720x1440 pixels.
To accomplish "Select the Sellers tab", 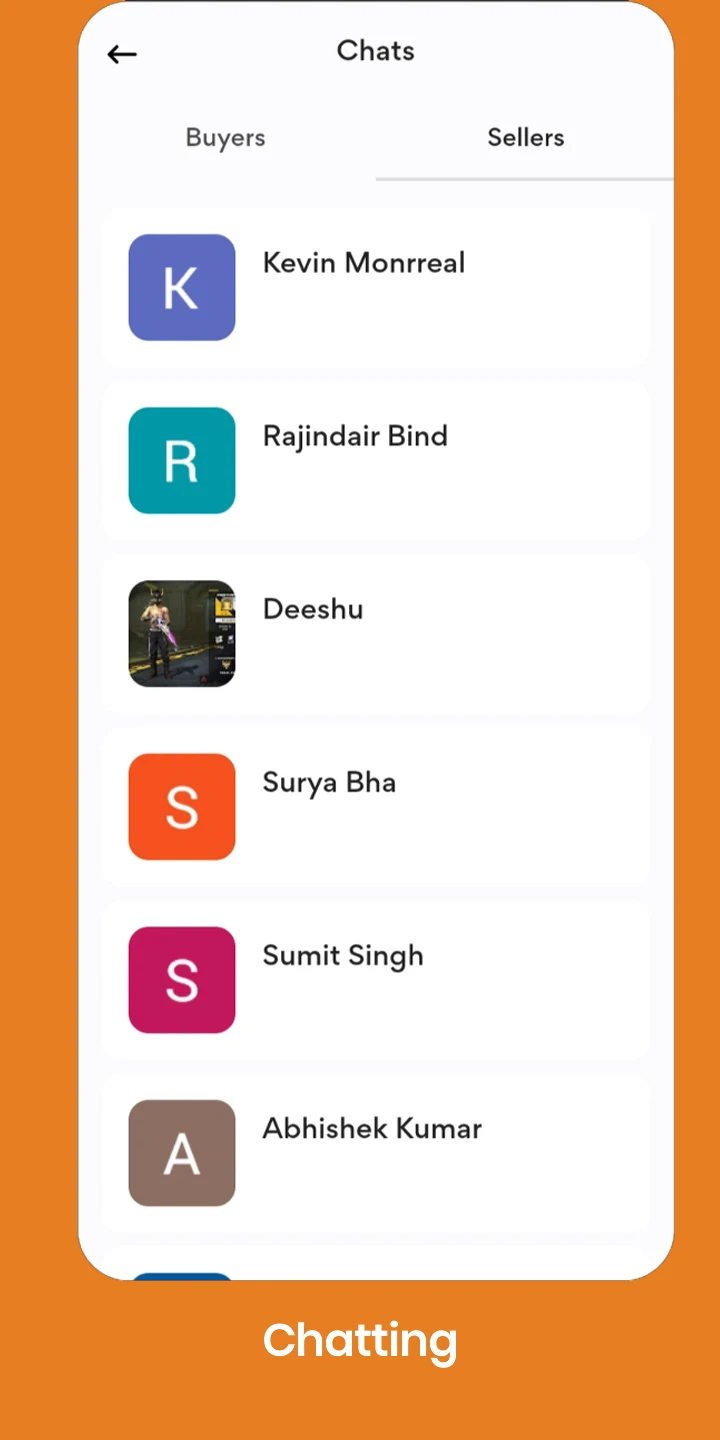I will click(526, 137).
